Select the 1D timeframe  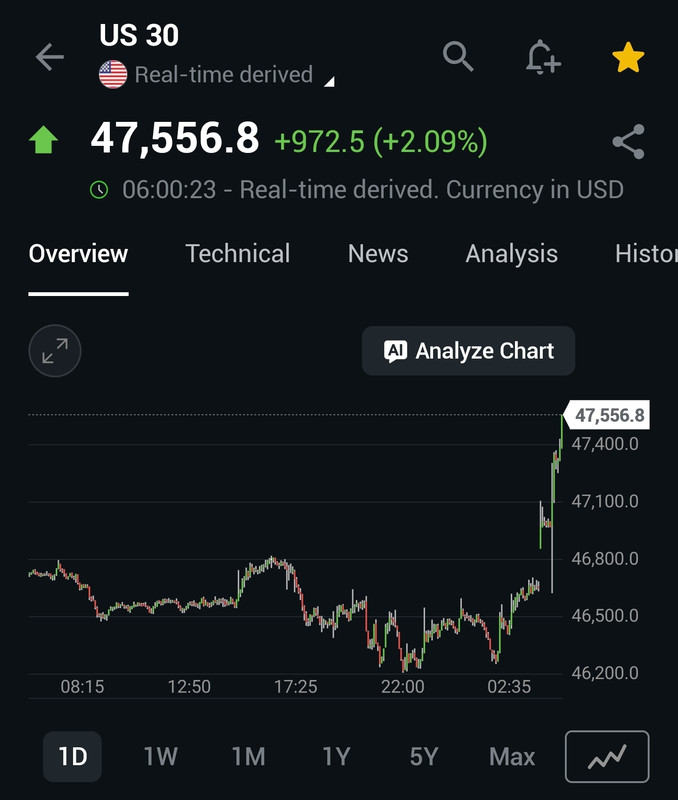click(73, 757)
